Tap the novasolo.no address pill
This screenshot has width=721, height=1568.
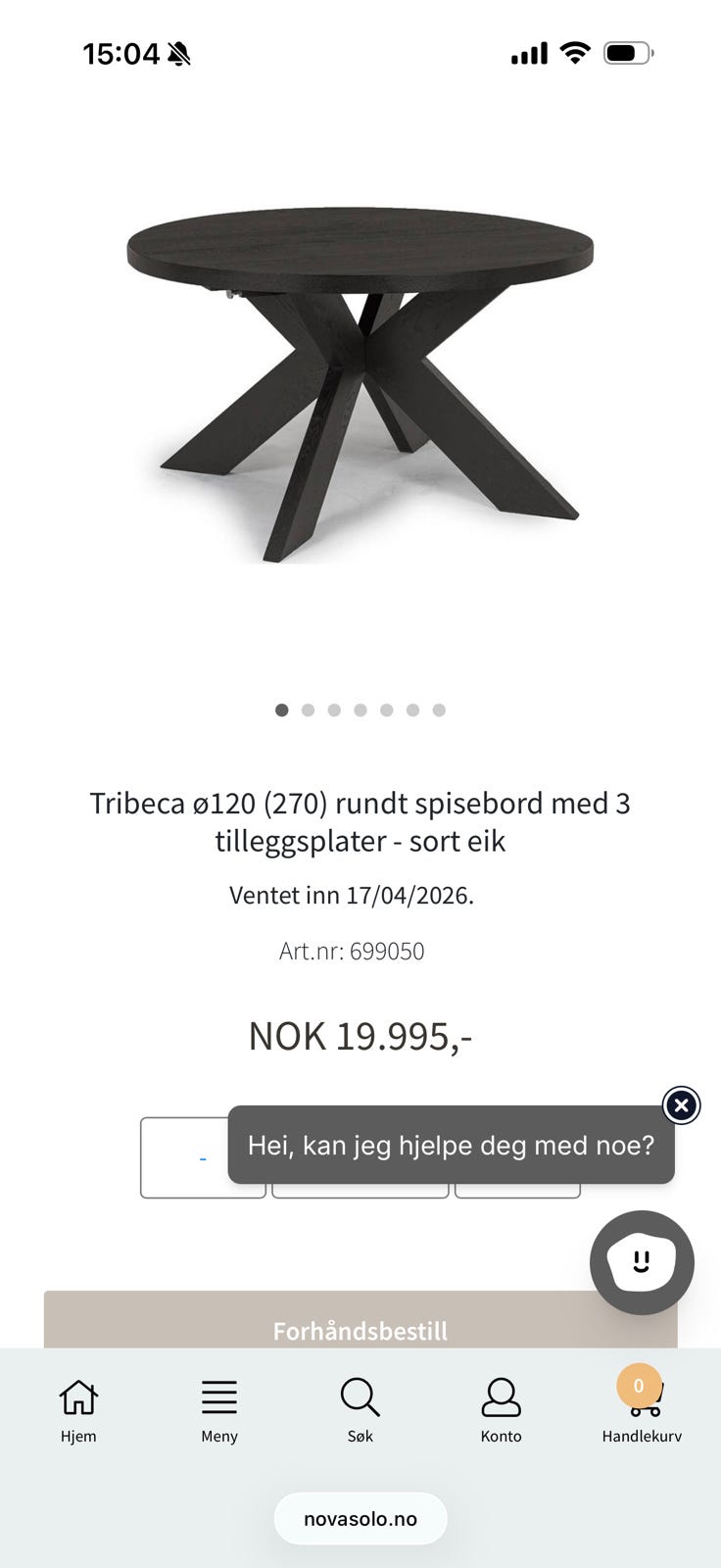click(360, 1519)
